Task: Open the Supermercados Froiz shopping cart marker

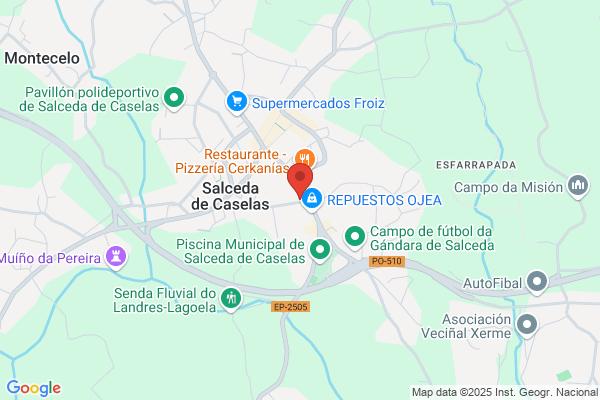Action: 236,102
